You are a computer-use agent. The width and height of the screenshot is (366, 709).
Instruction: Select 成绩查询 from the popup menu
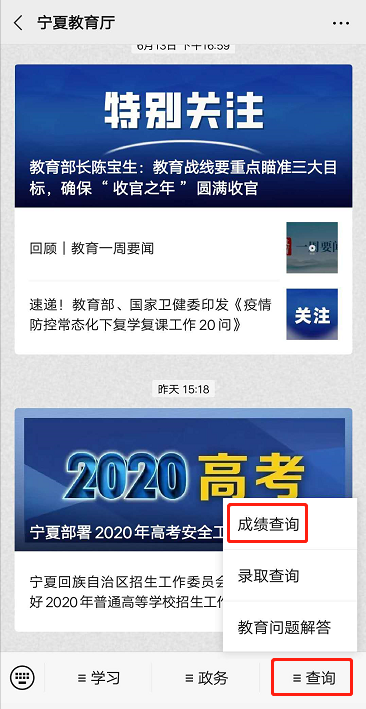pos(268,524)
